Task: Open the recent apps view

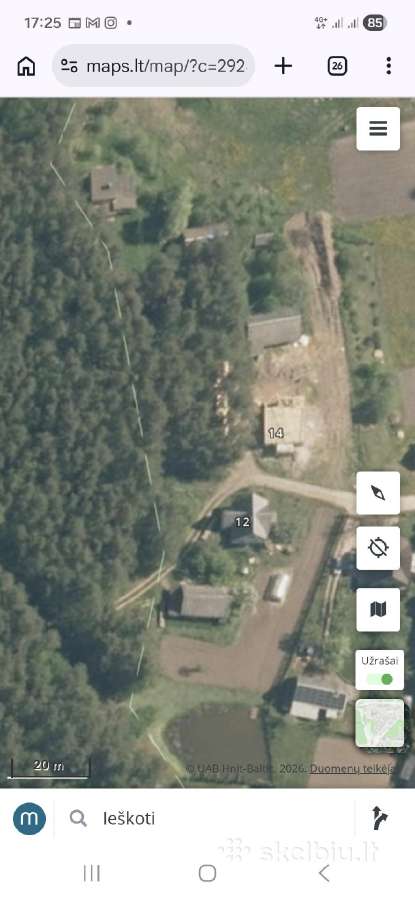Action: coord(92,874)
